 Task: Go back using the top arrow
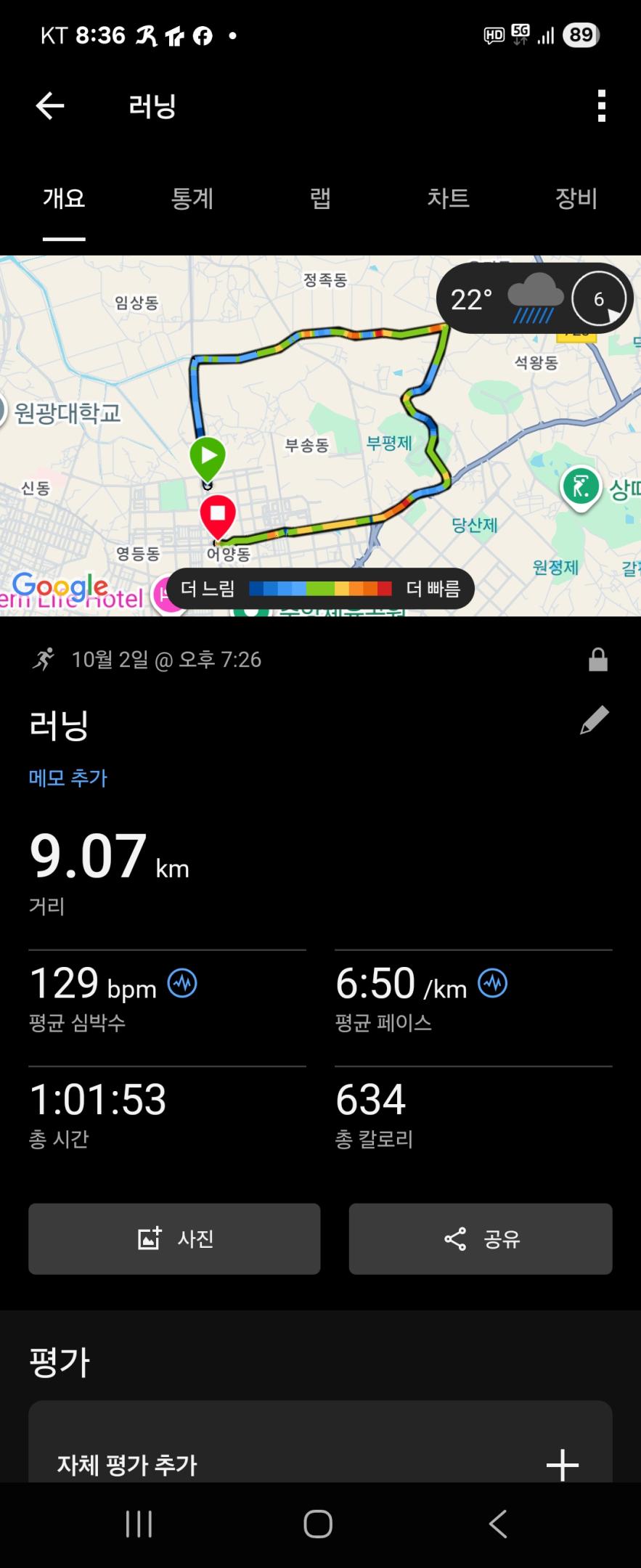(50, 106)
